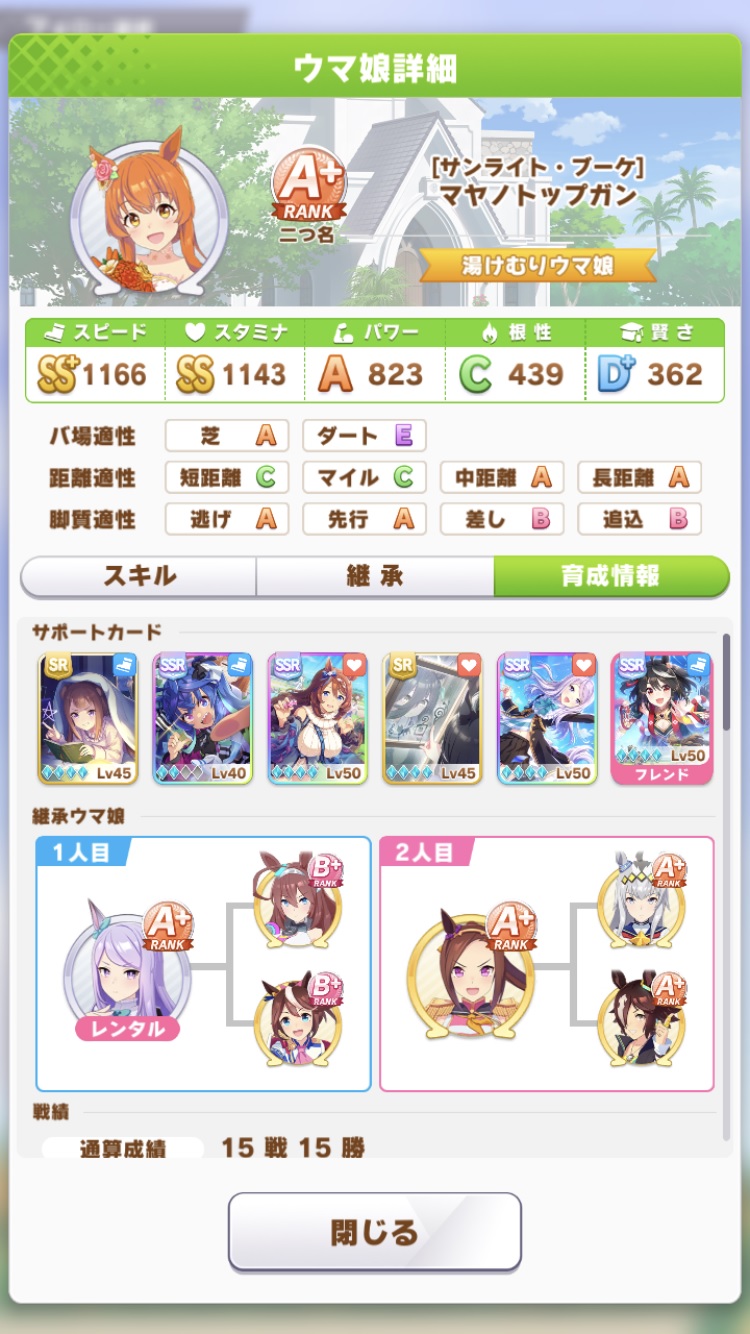Switch to the 継承 tab
This screenshot has height=1334, width=750.
pos(374,576)
